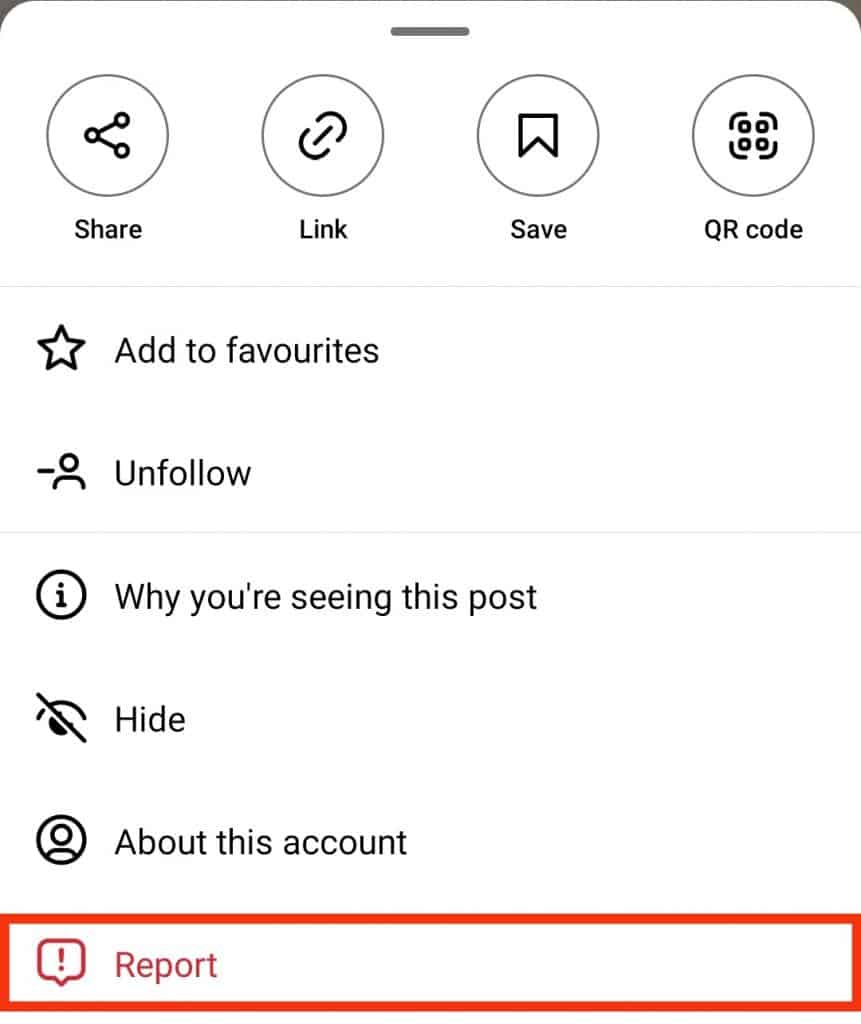The height and width of the screenshot is (1024, 861).
Task: Click the crossed-out eye icon next to Hide
Action: click(61, 718)
